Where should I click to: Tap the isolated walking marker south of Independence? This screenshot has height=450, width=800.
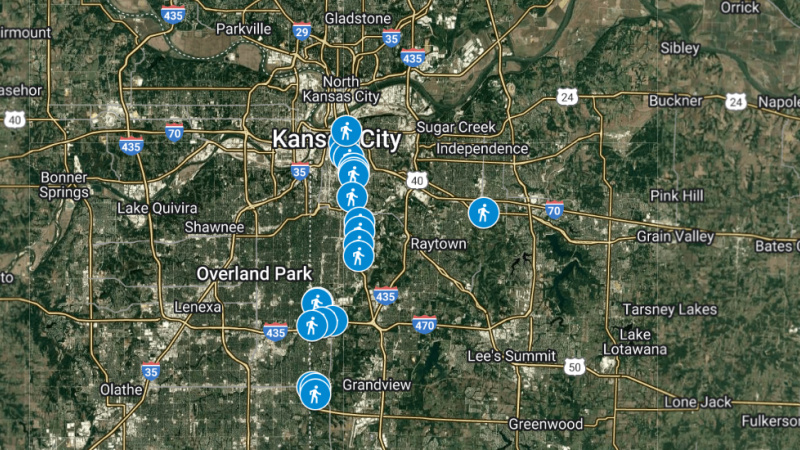(483, 213)
